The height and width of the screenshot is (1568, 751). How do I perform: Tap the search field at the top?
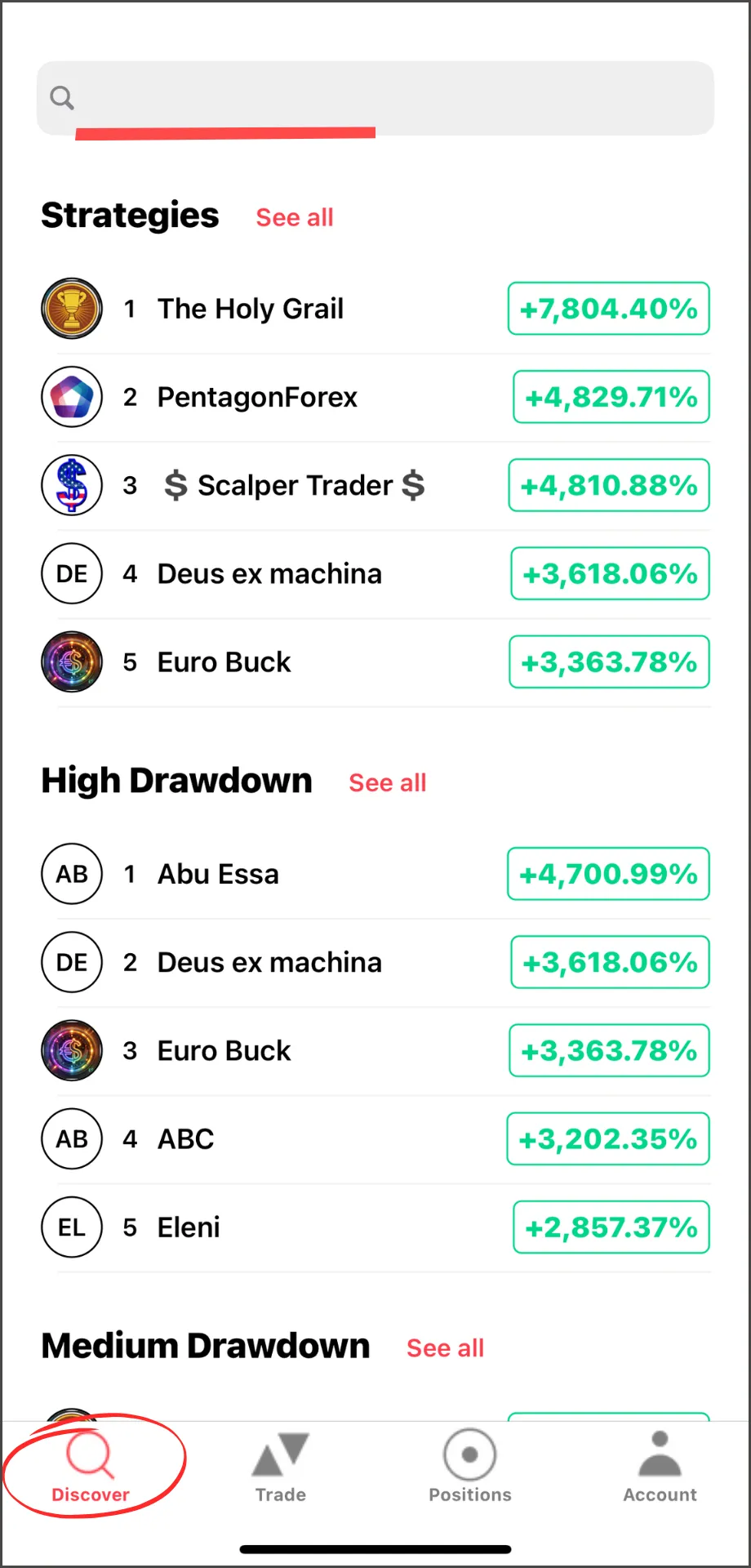(375, 98)
